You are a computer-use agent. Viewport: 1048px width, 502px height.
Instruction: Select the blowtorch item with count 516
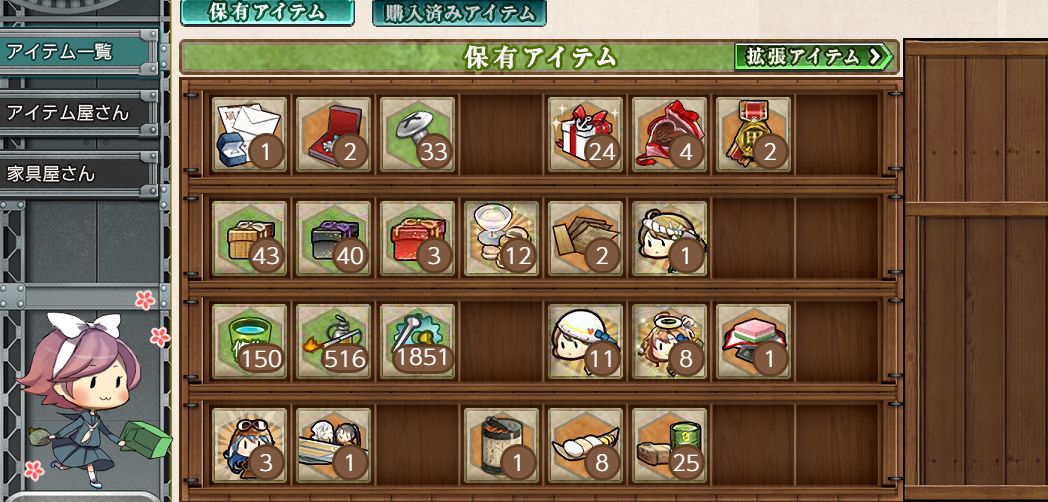333,342
